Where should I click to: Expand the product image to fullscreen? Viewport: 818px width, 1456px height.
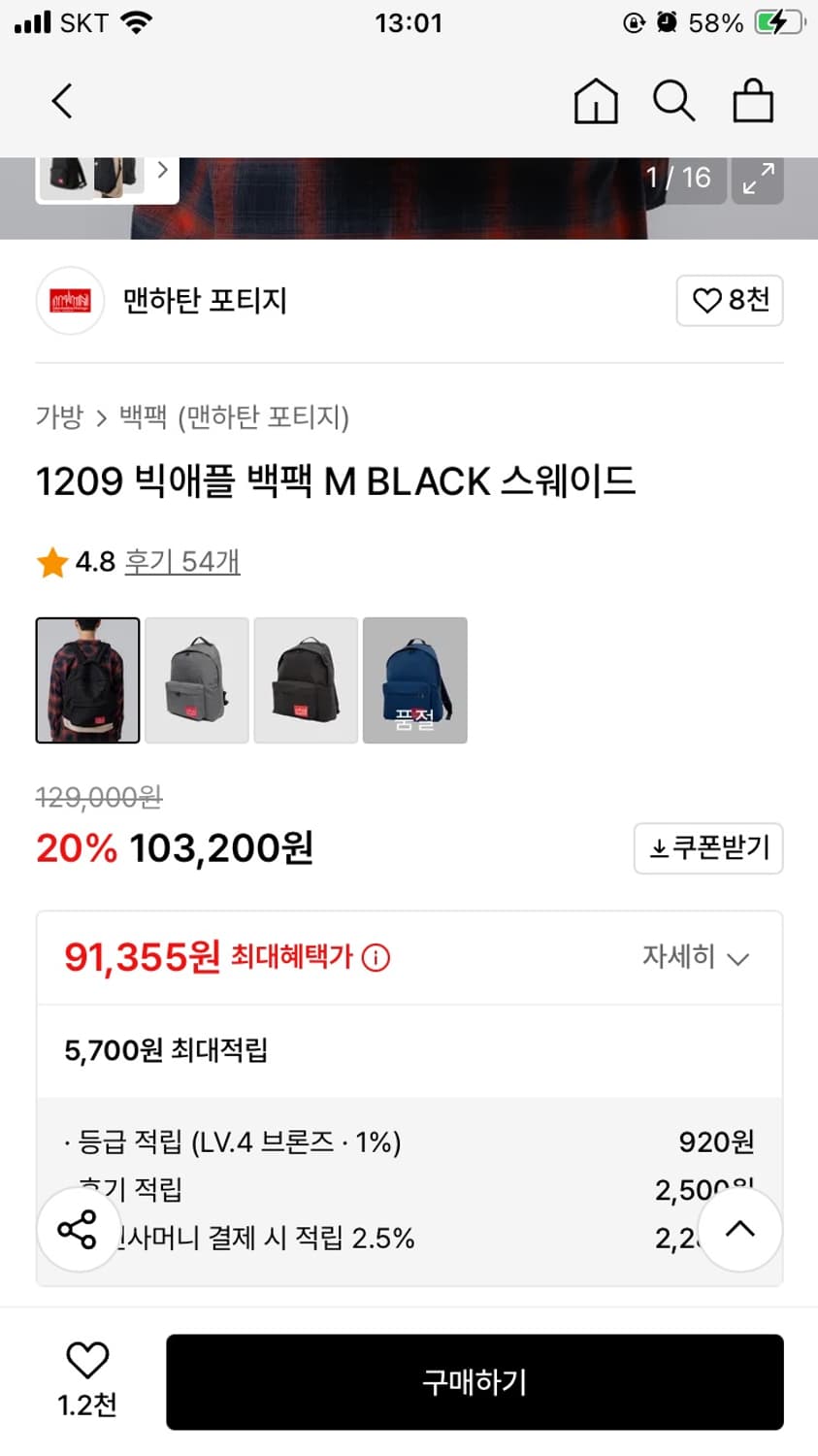click(757, 178)
